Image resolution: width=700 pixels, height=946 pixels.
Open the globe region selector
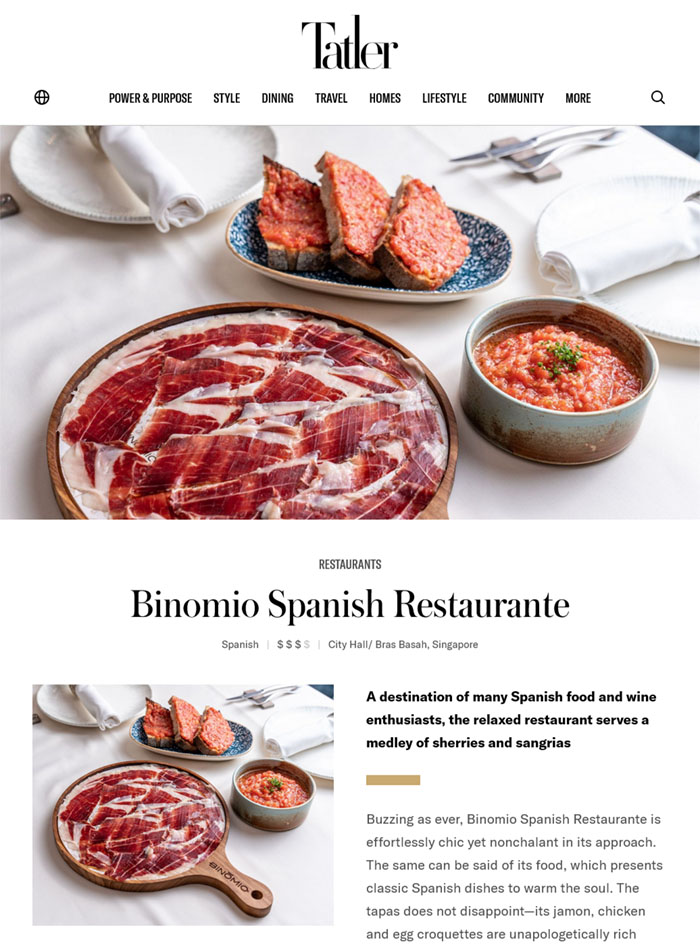pos(42,98)
